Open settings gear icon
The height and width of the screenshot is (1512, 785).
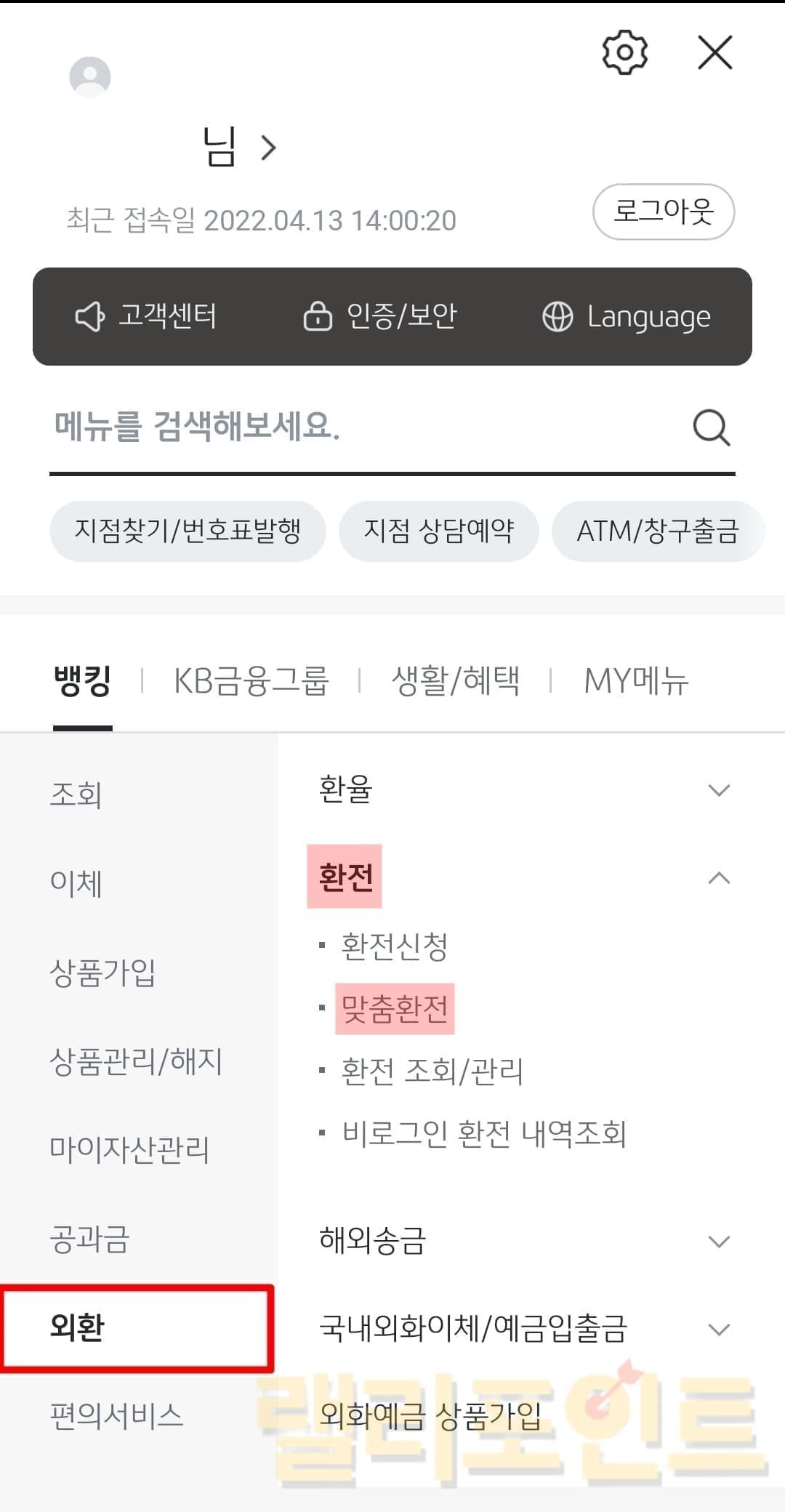click(x=624, y=52)
